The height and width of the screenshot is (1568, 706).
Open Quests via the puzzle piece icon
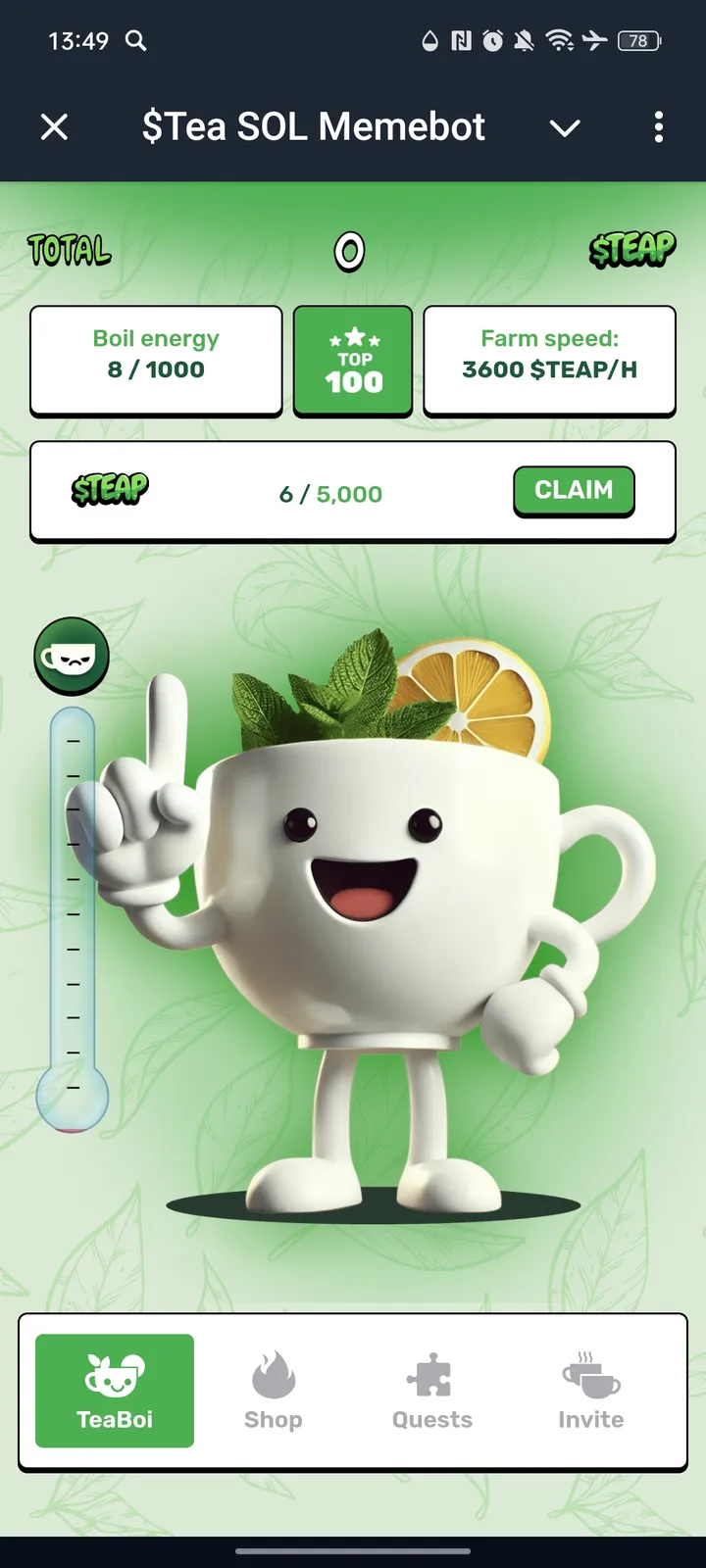click(431, 1376)
